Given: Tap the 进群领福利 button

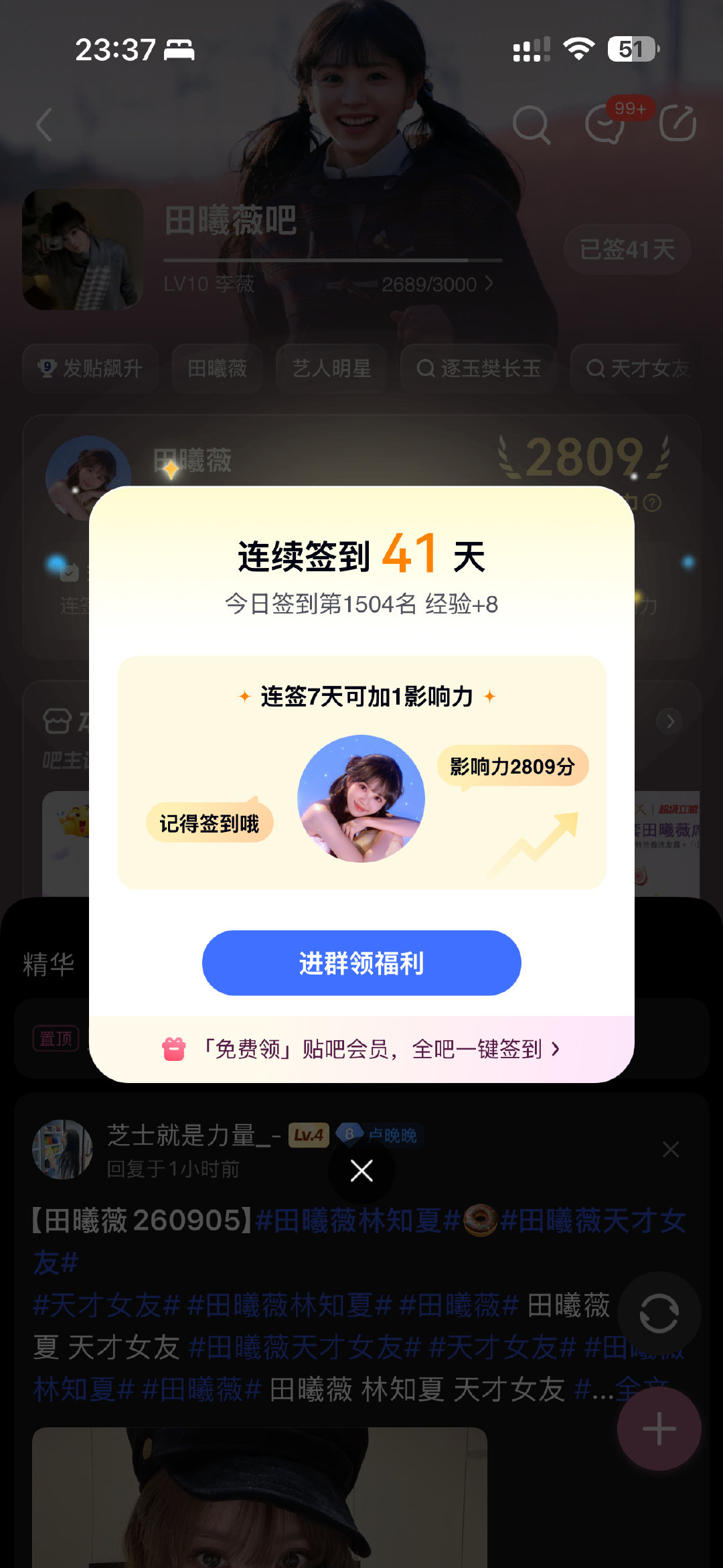Looking at the screenshot, I should (361, 963).
